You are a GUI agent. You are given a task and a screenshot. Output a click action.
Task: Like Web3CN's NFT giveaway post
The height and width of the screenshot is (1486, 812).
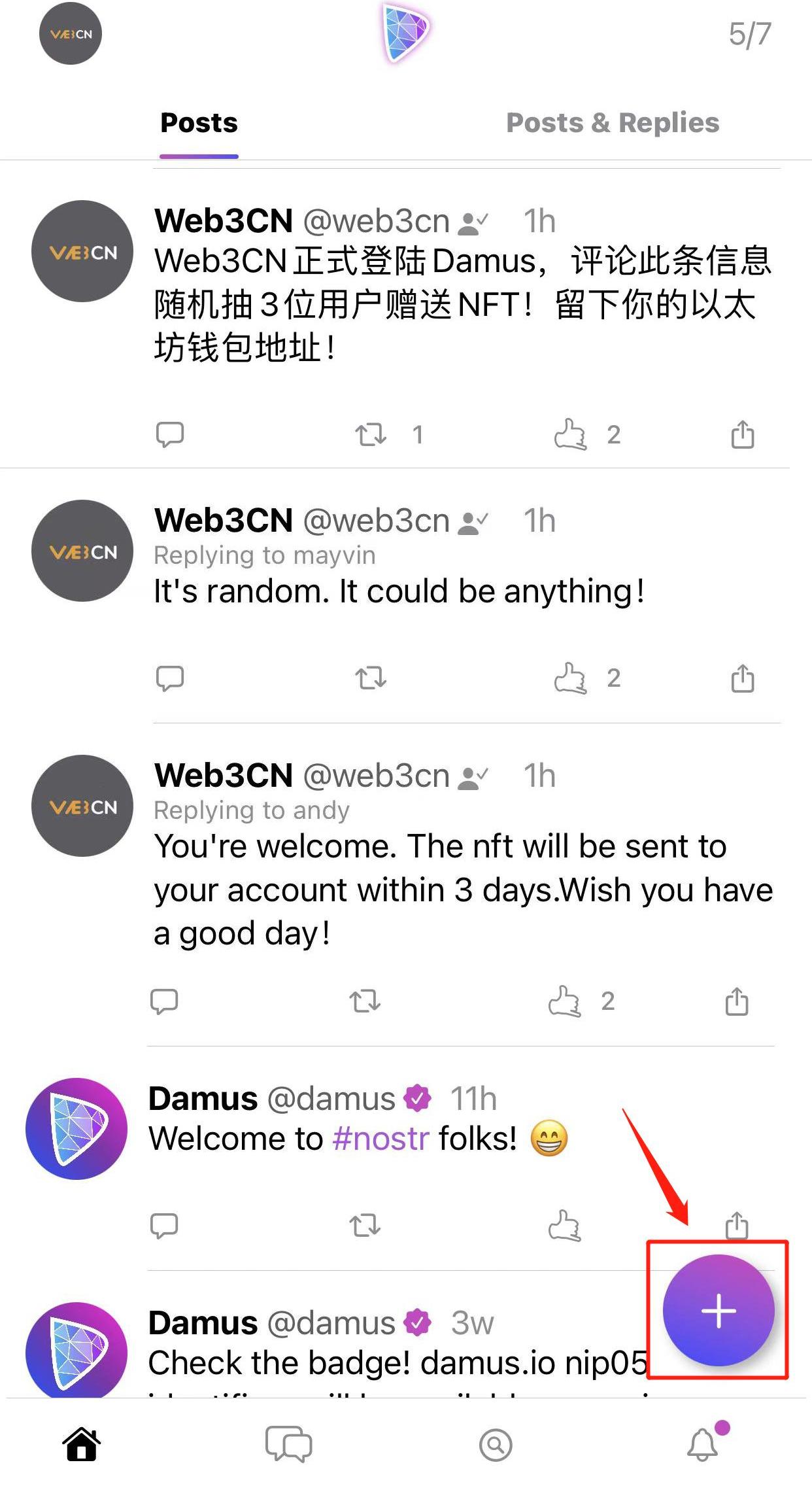pos(570,434)
